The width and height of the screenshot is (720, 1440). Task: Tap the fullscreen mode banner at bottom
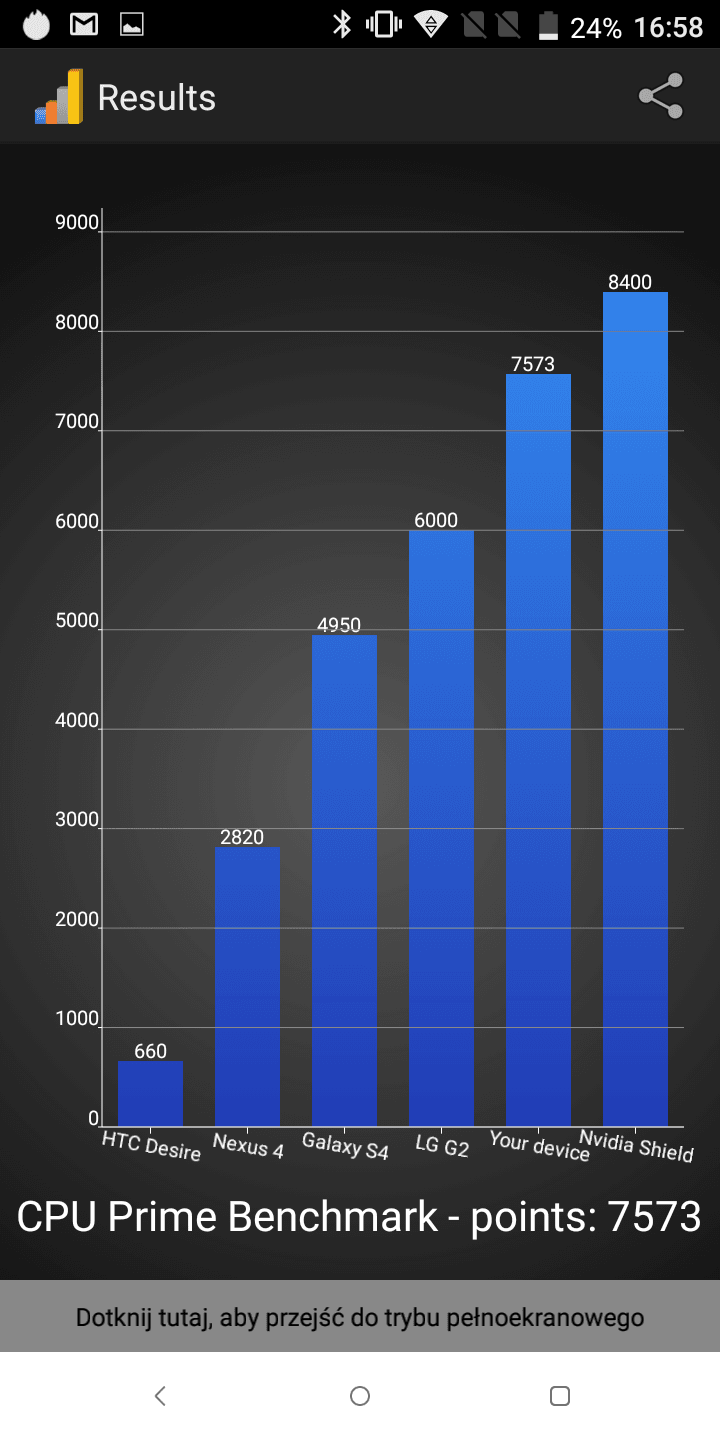pos(360,1317)
